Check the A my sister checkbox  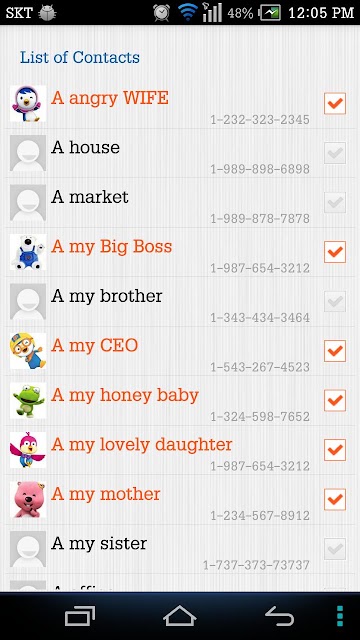335,549
